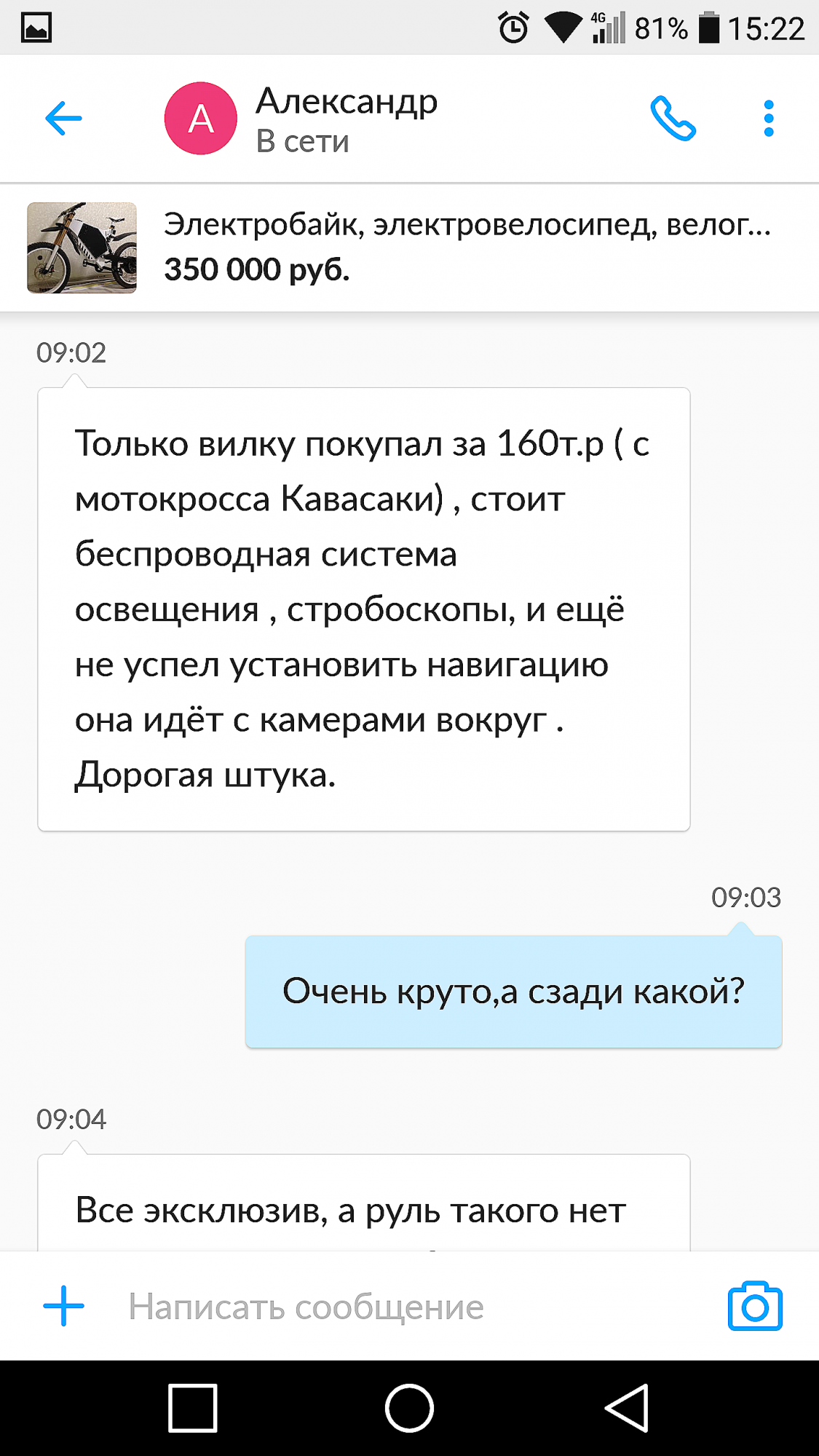
Task: Open the three-dot overflow menu
Action: (768, 118)
